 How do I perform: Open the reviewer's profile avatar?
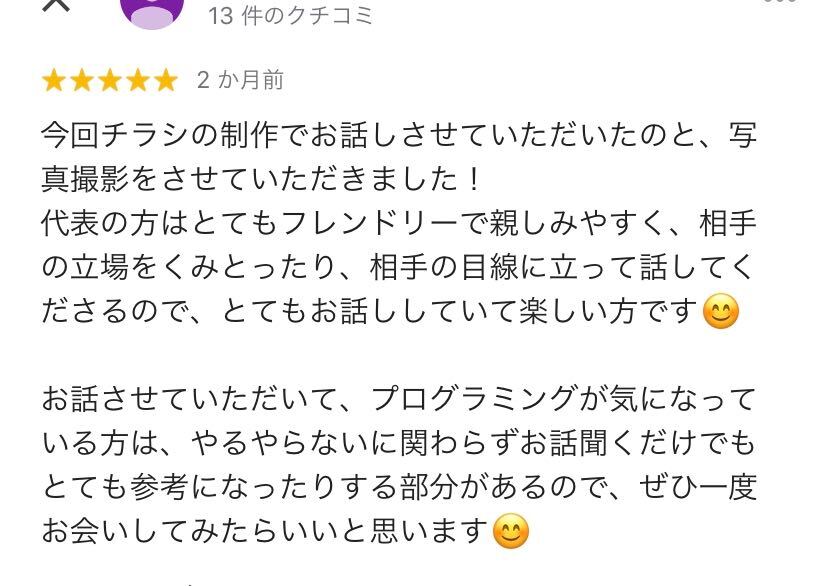click(x=152, y=10)
